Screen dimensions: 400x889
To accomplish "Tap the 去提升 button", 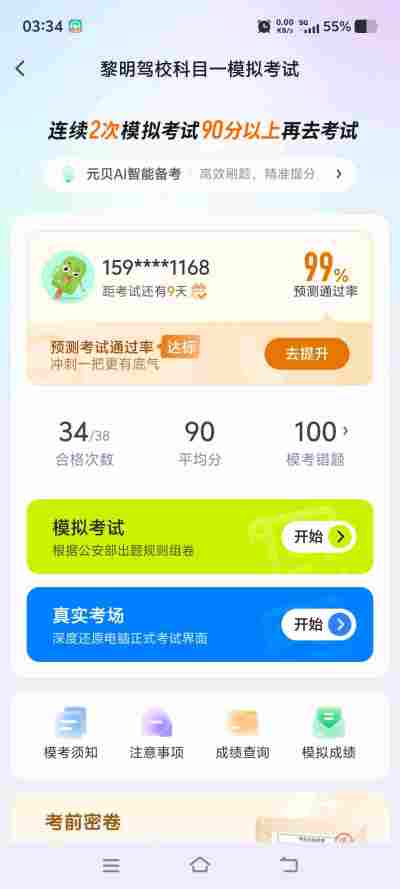I will click(307, 354).
